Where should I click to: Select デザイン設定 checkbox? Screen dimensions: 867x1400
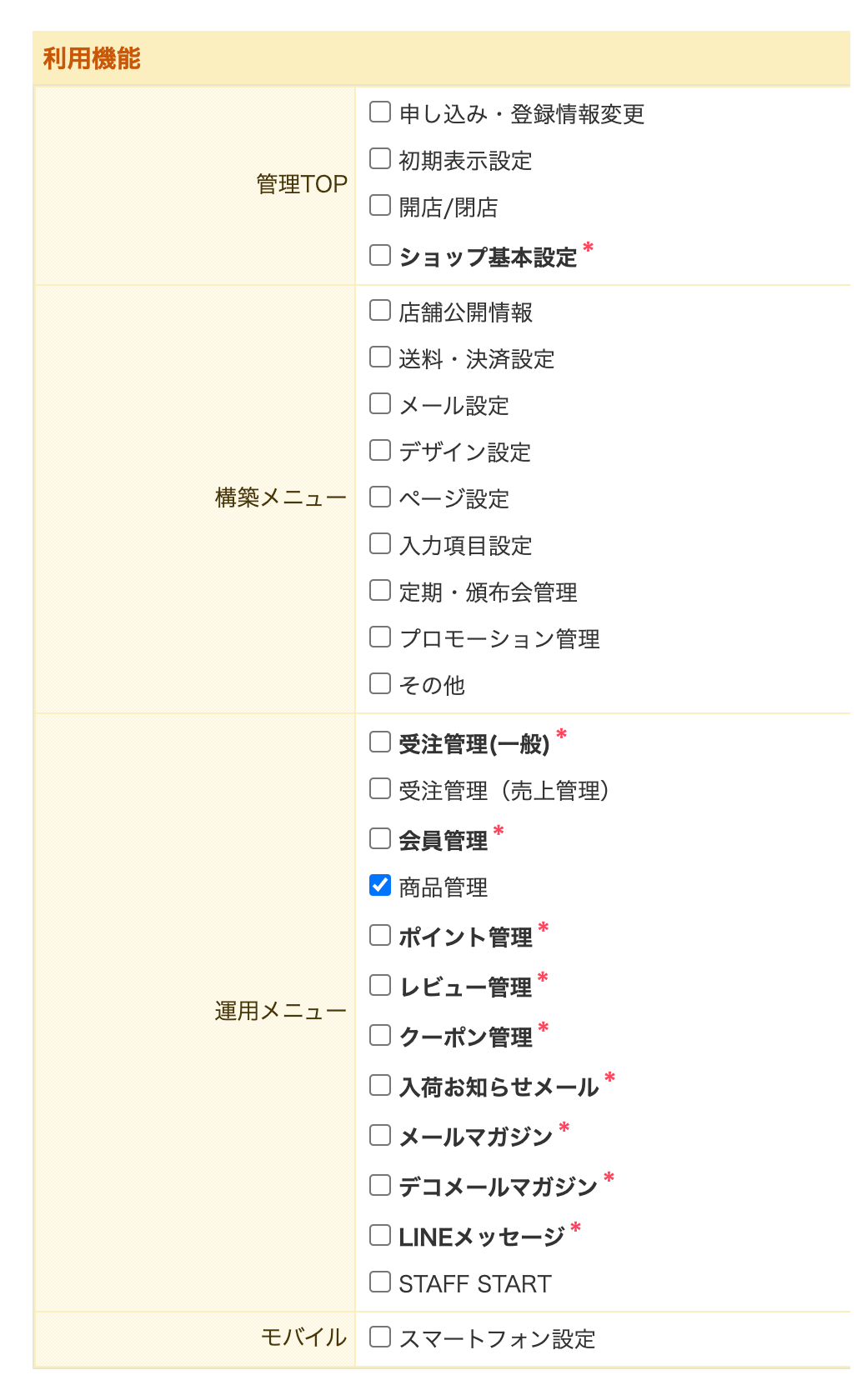point(380,450)
